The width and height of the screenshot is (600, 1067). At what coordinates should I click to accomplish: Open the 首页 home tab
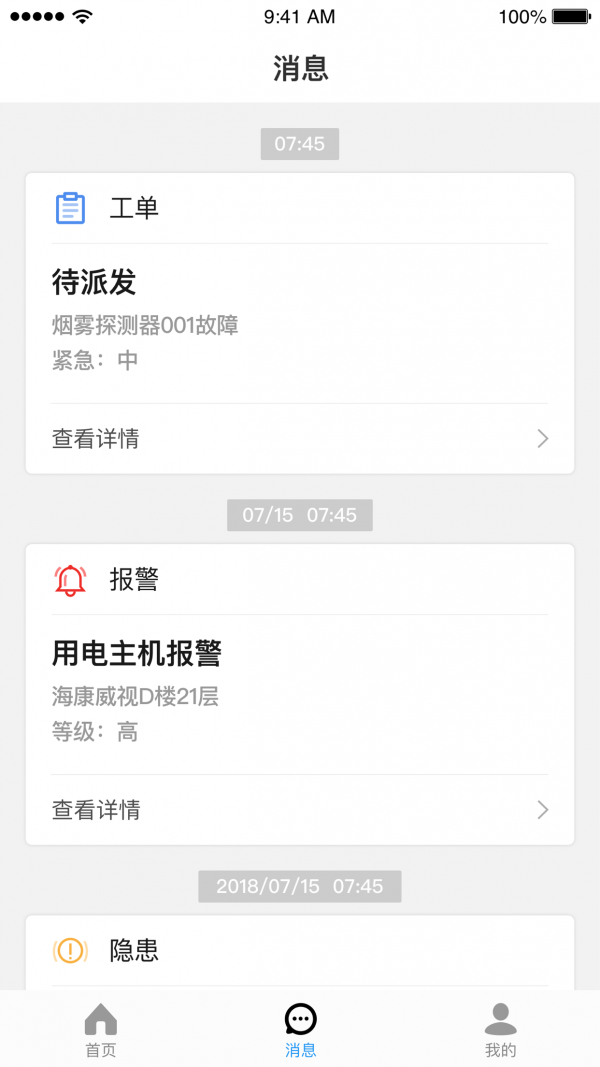(100, 1029)
